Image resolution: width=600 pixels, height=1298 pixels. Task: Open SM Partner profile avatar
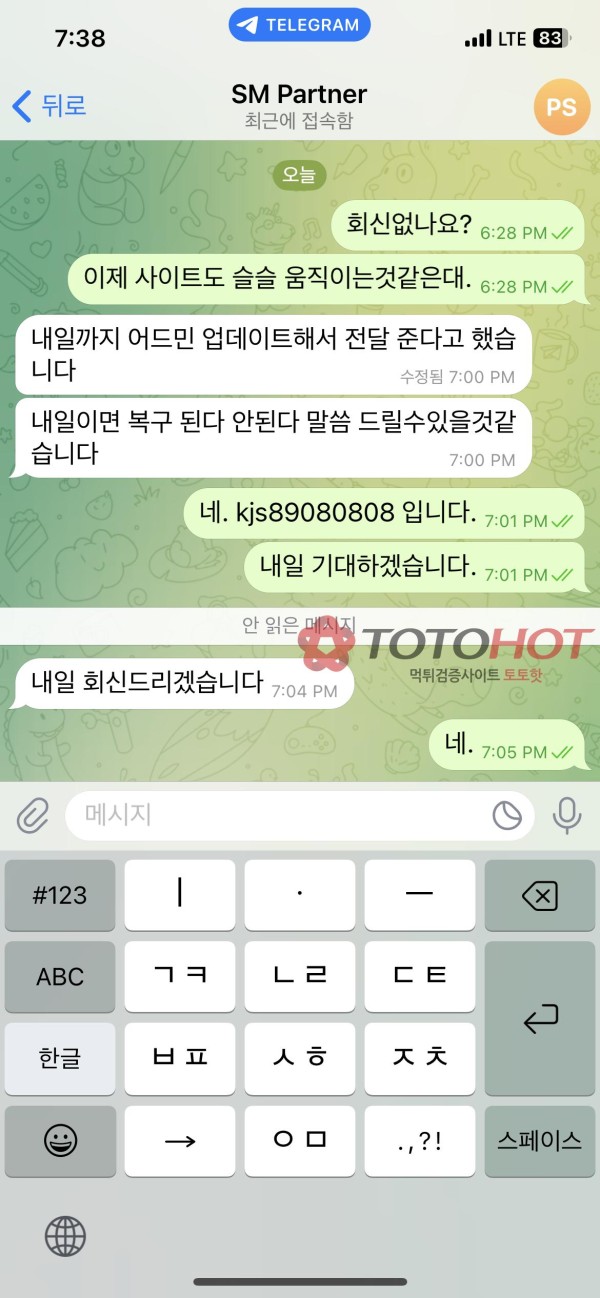coord(561,106)
